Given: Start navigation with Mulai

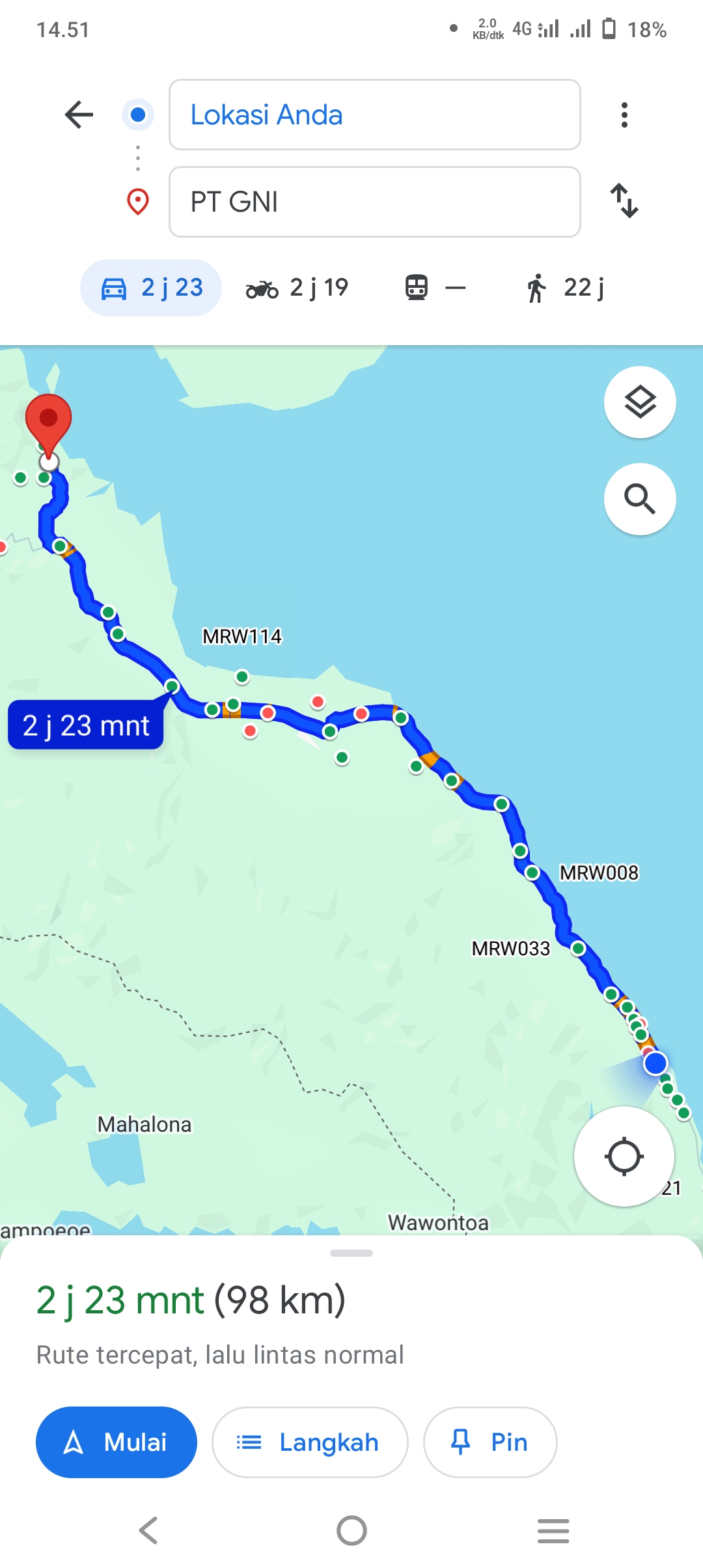Looking at the screenshot, I should pyautogui.click(x=117, y=1442).
